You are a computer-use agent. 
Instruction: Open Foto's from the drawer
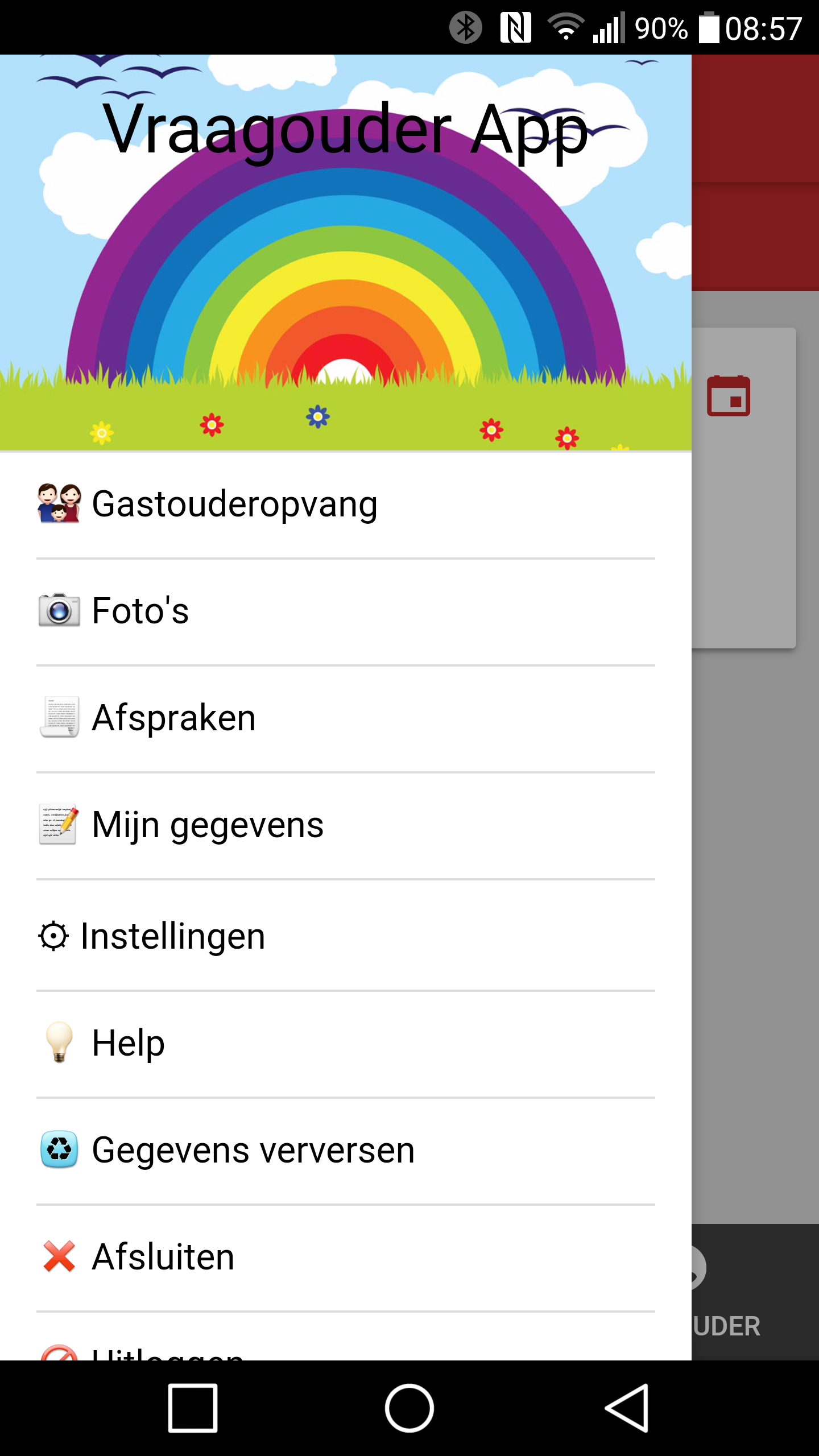pyautogui.click(x=140, y=611)
